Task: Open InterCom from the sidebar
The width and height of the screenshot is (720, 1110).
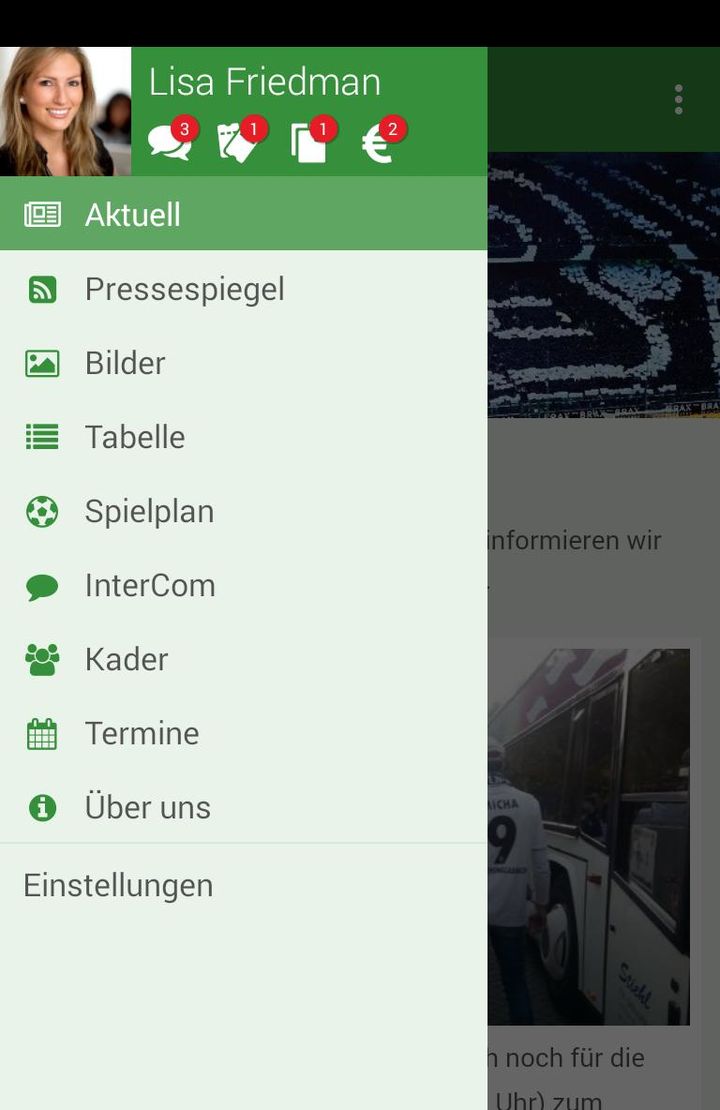Action: click(x=151, y=584)
